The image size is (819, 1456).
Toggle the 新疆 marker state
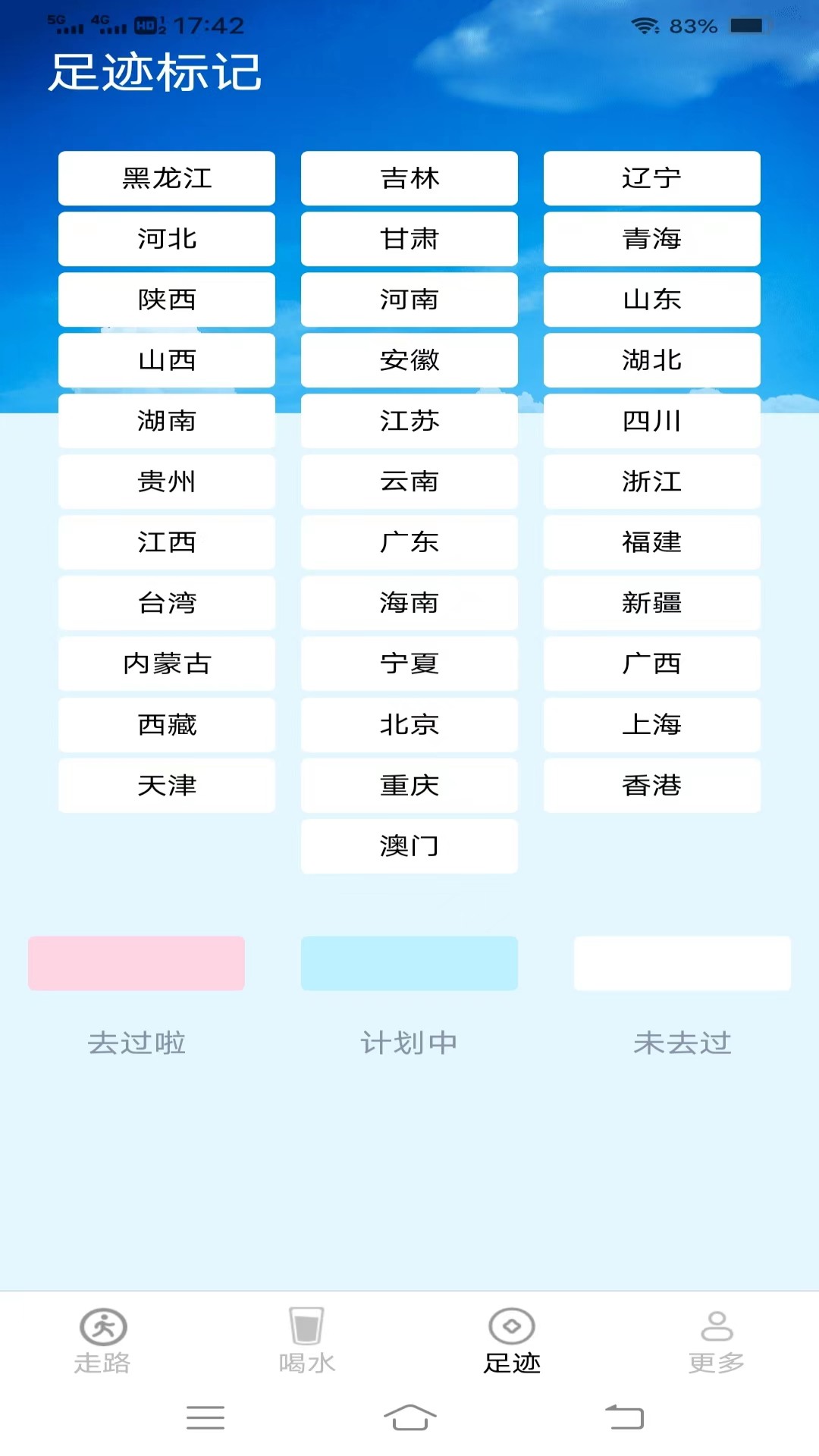click(x=651, y=603)
